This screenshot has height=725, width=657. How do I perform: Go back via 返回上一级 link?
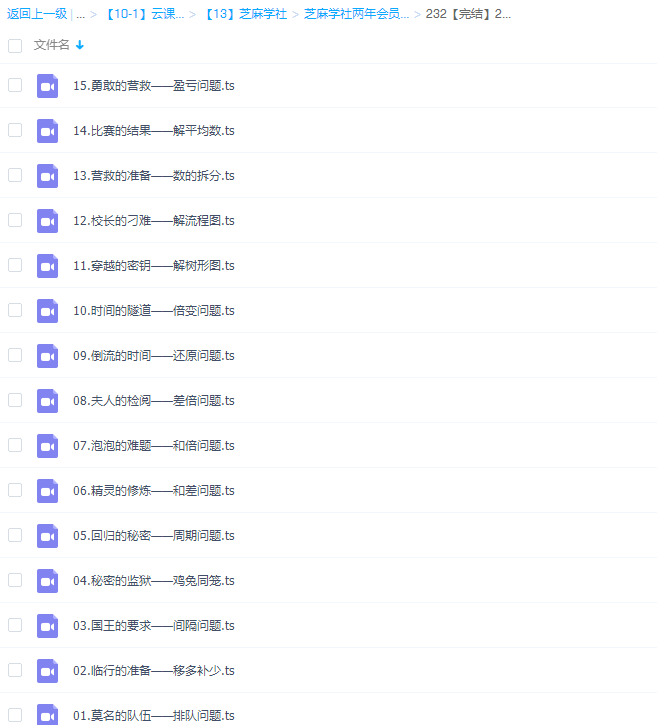pyautogui.click(x=37, y=14)
